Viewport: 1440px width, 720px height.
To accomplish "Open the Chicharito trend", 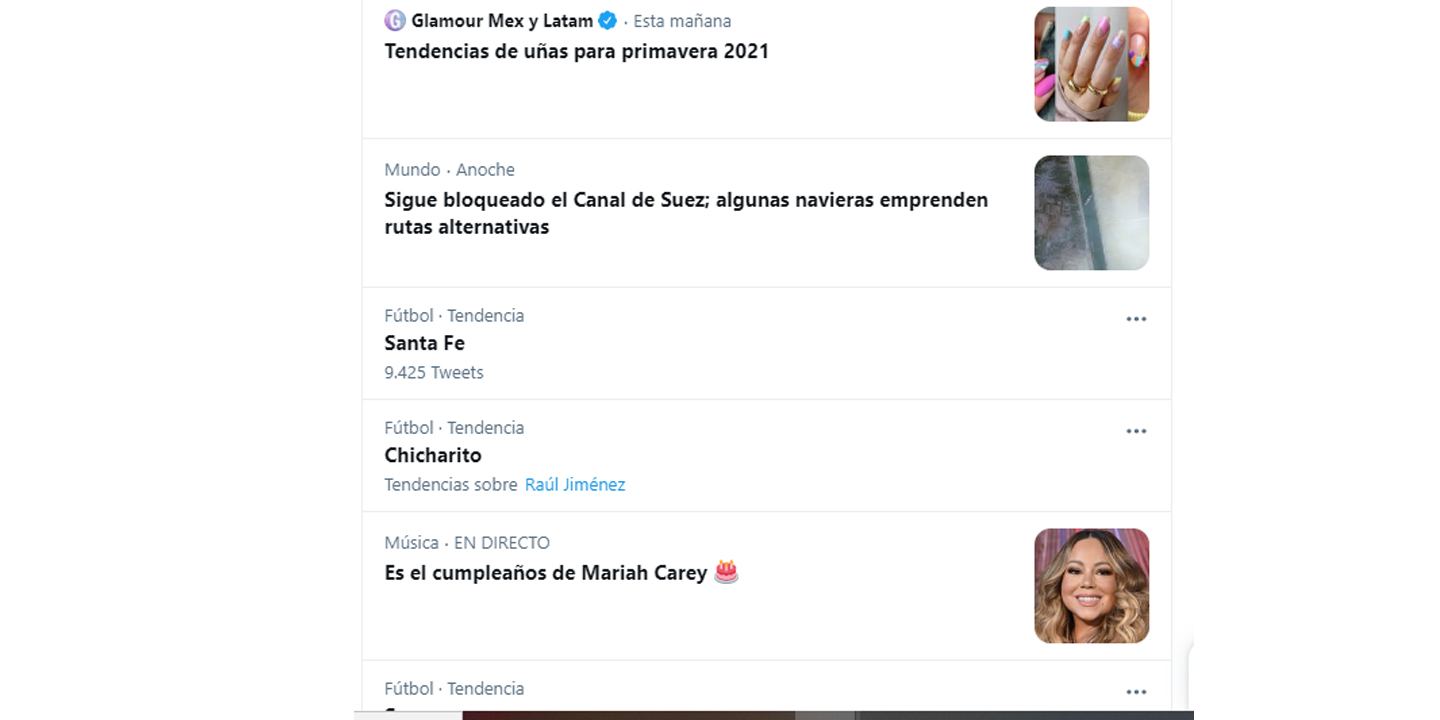I will pos(433,455).
